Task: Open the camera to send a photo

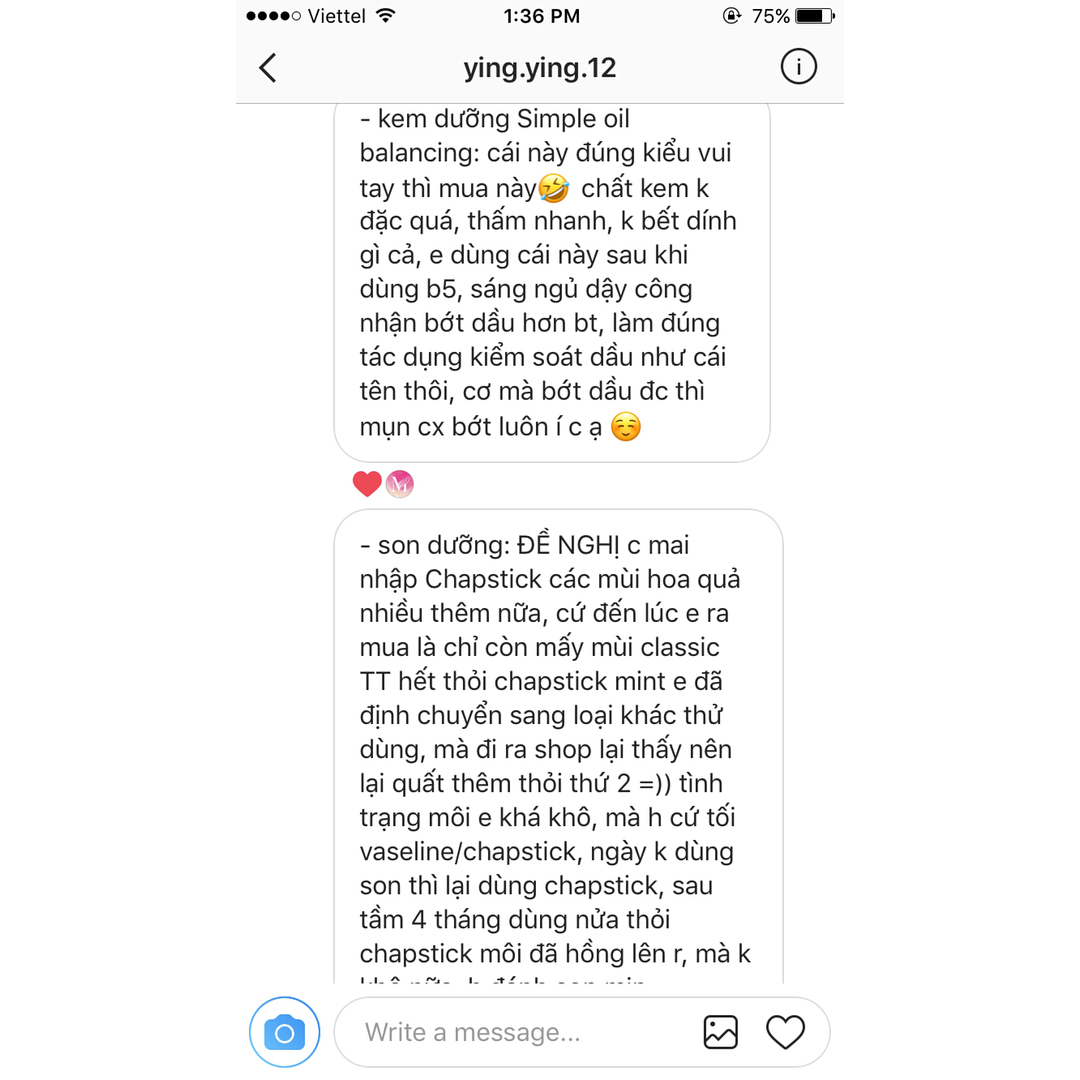Action: [x=285, y=1032]
